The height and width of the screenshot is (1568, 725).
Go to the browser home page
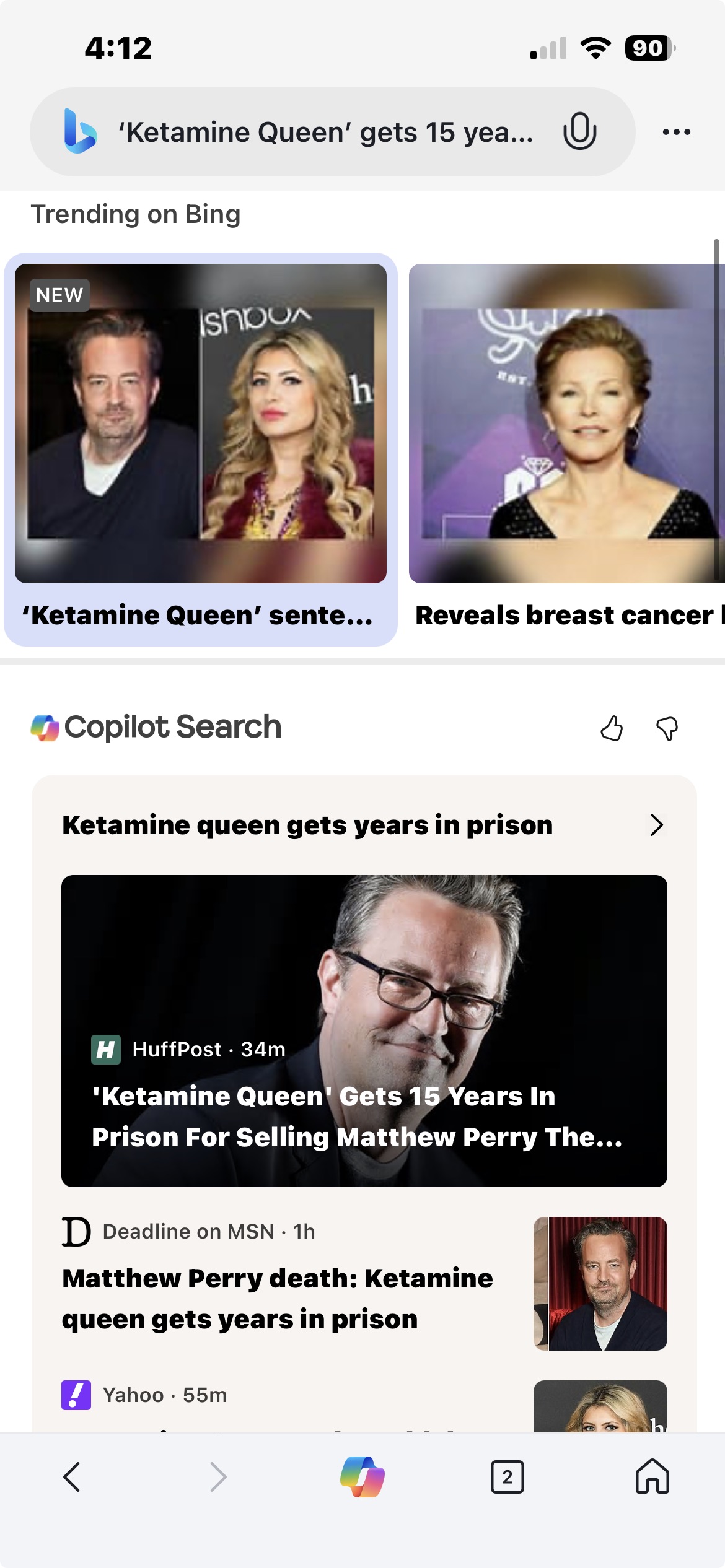[x=652, y=1476]
